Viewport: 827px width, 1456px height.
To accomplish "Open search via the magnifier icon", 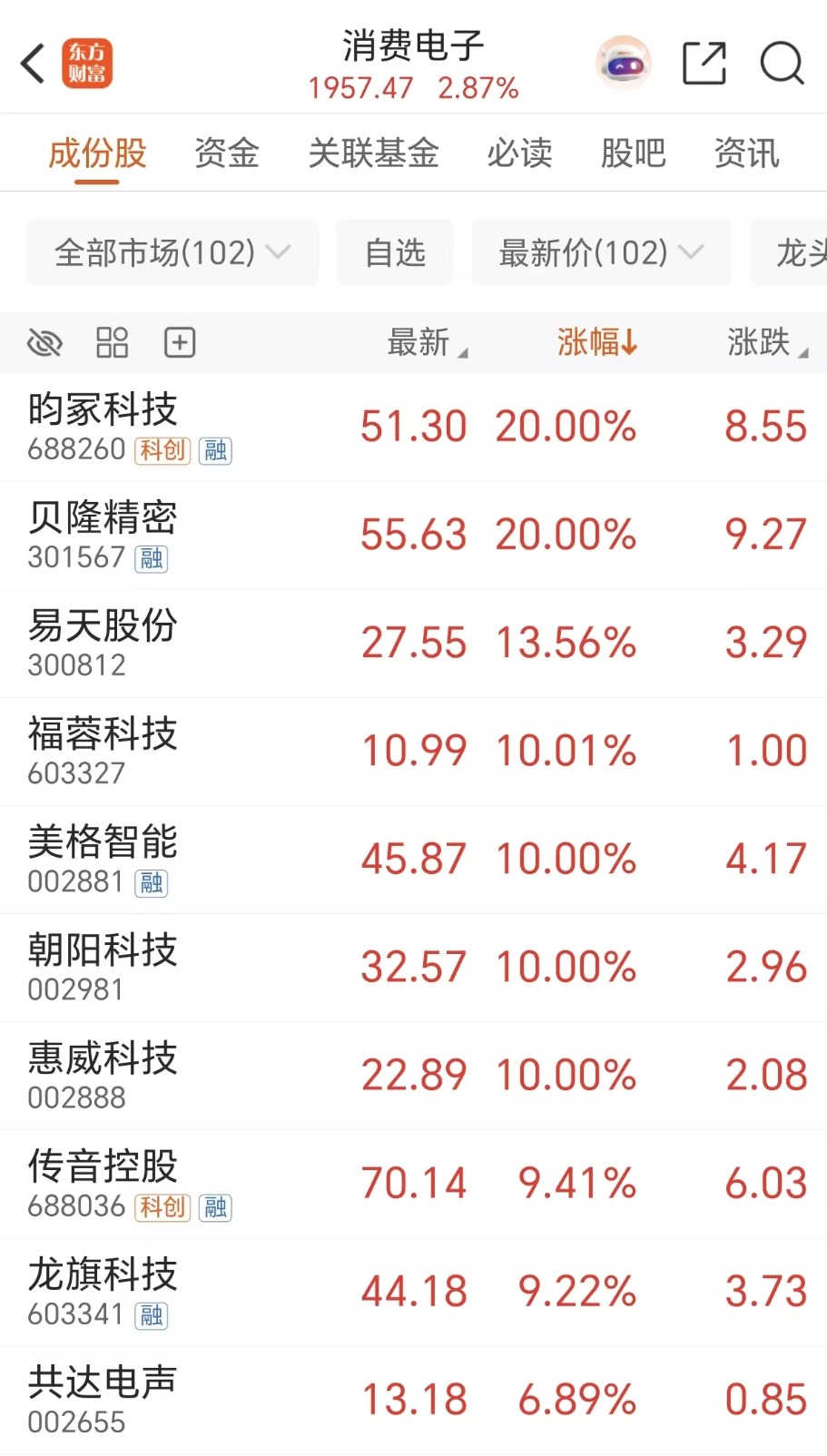I will (779, 62).
